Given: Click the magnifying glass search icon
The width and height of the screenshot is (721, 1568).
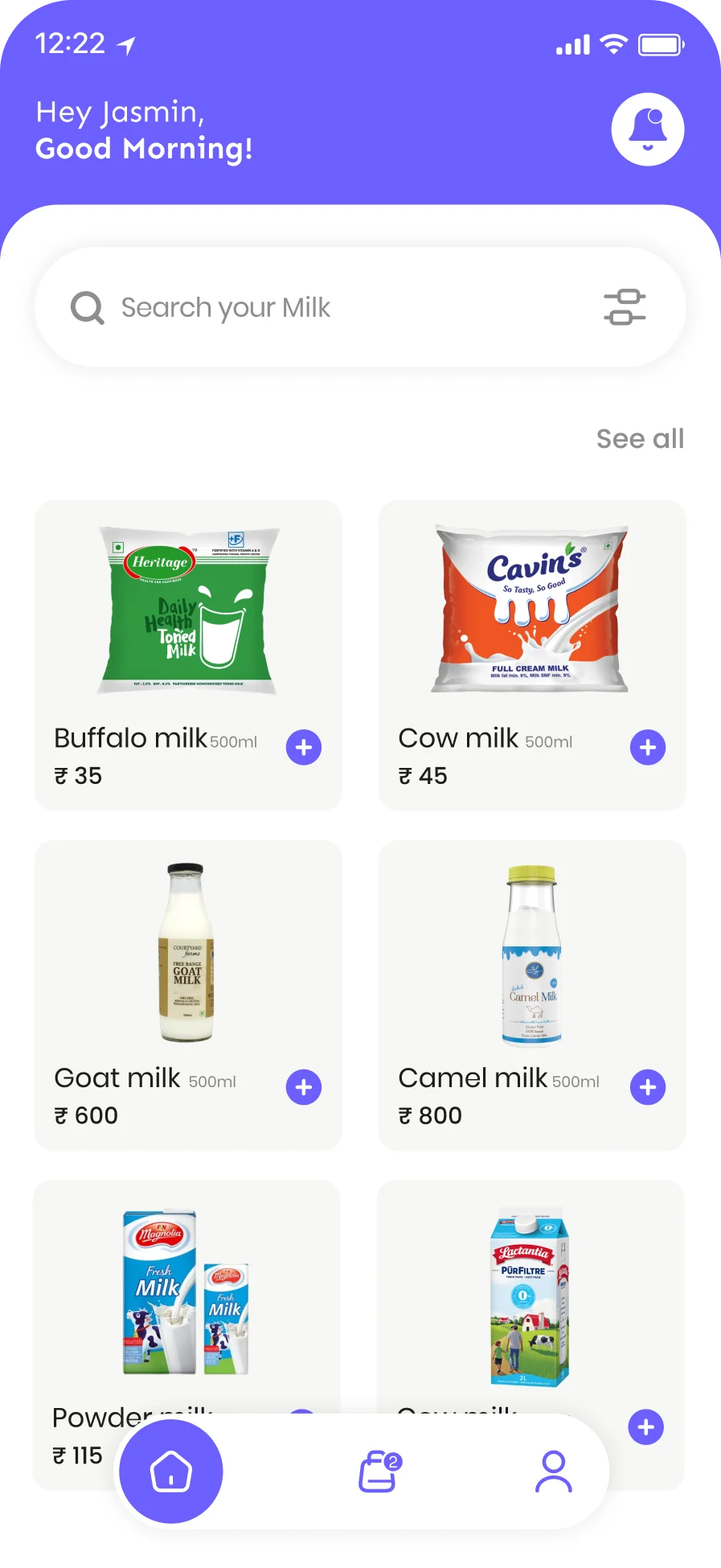Looking at the screenshot, I should point(87,307).
